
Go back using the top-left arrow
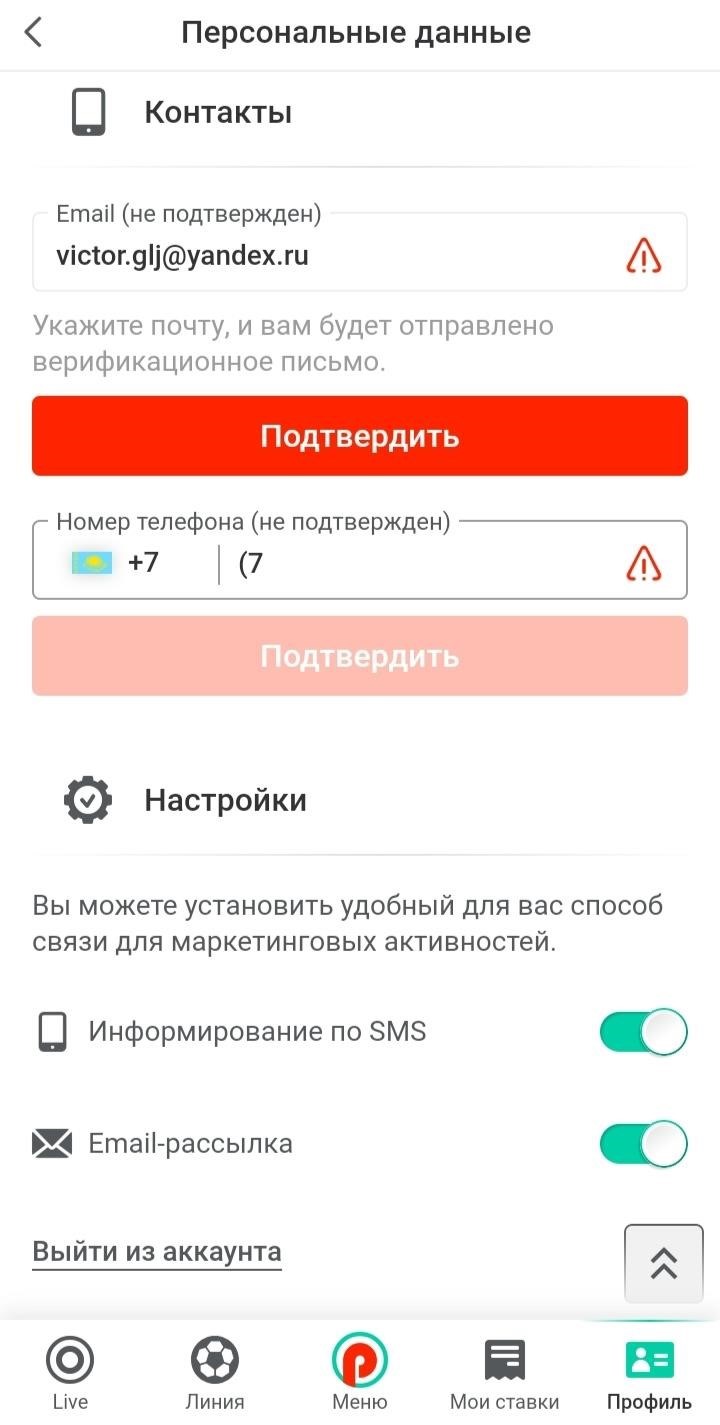coord(34,32)
